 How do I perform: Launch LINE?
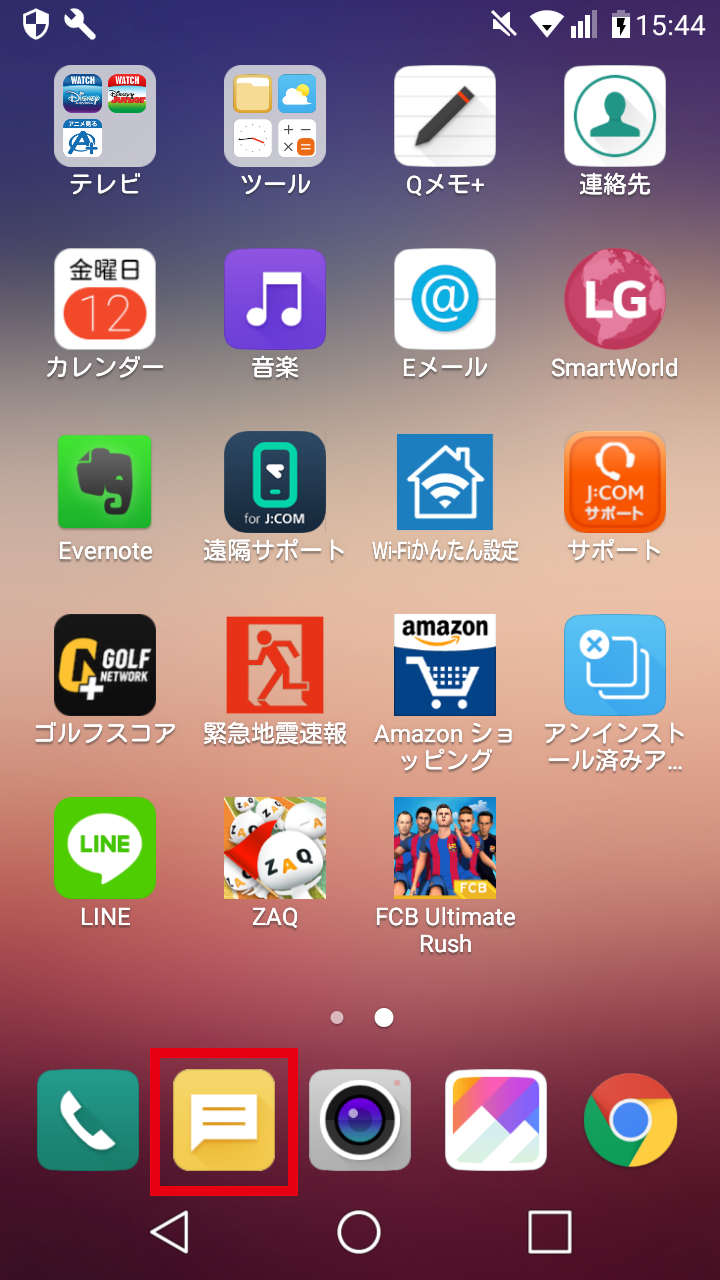tap(105, 848)
